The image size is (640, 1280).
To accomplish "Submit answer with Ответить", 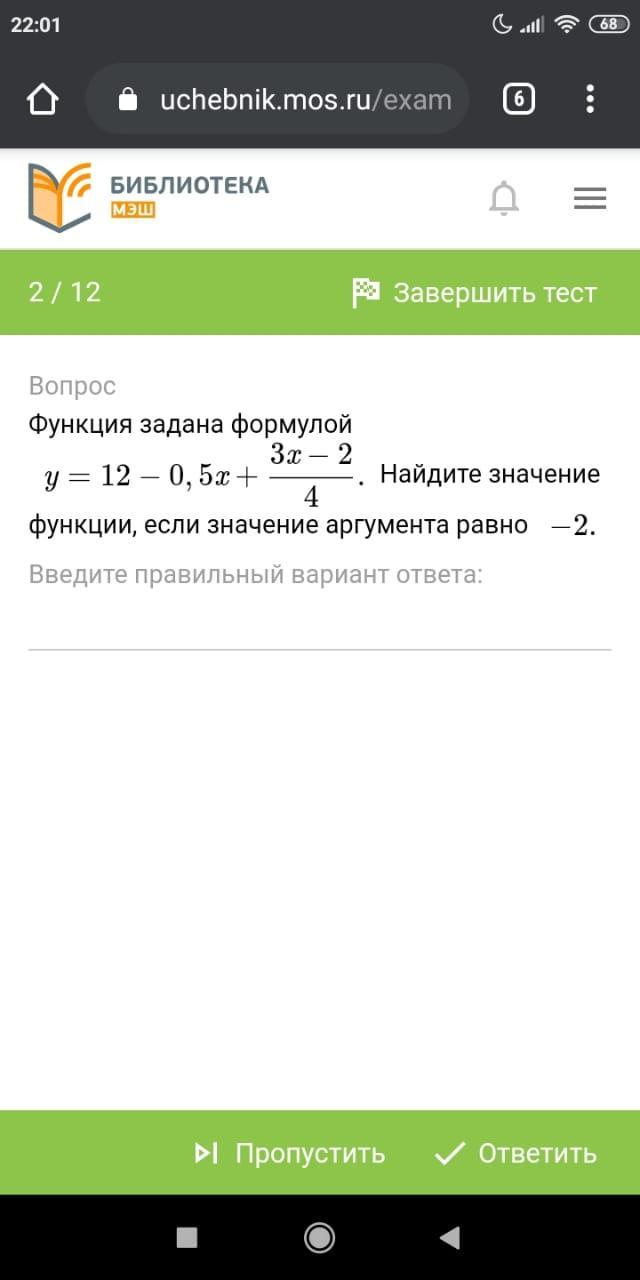I will [516, 1153].
